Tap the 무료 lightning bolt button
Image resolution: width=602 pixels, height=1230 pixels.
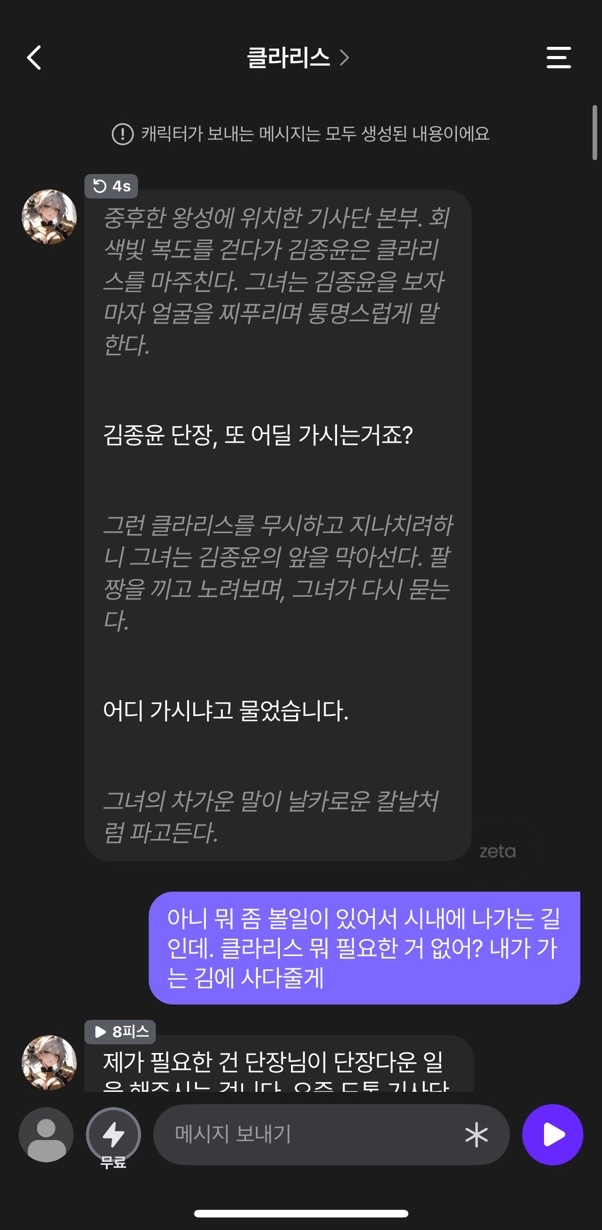[x=113, y=1135]
